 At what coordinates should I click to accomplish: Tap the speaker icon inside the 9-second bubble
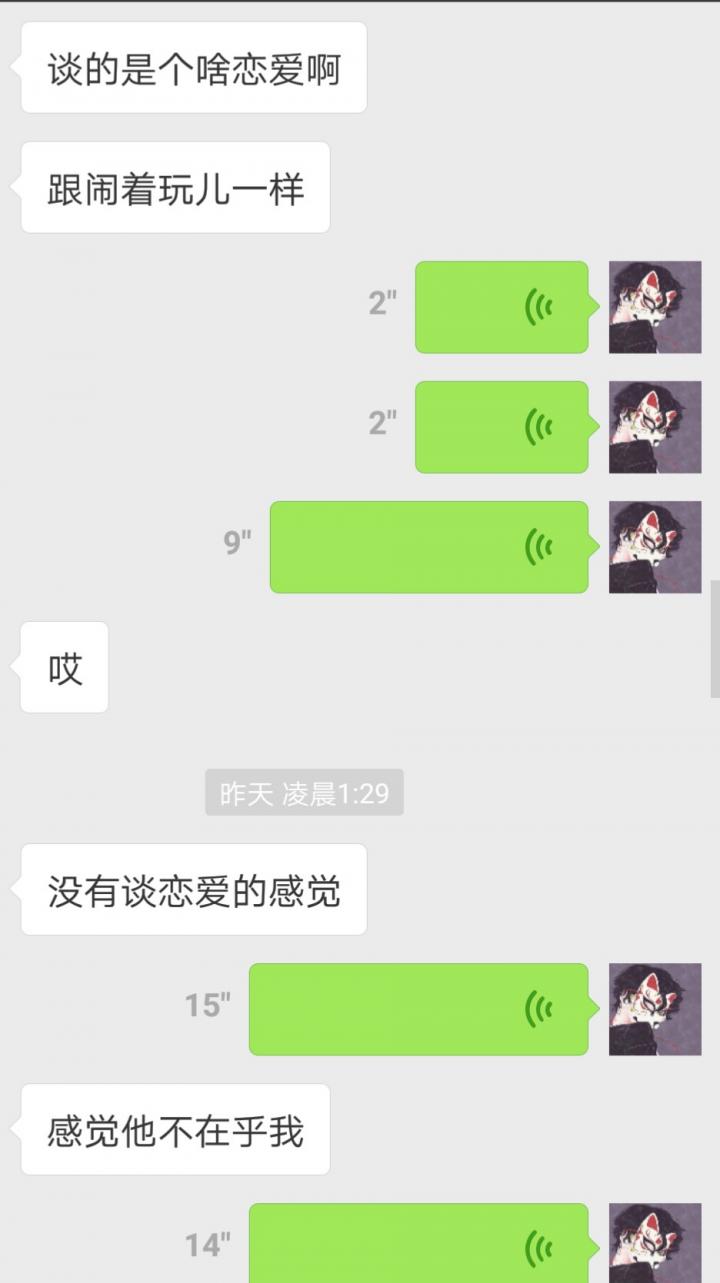(538, 548)
